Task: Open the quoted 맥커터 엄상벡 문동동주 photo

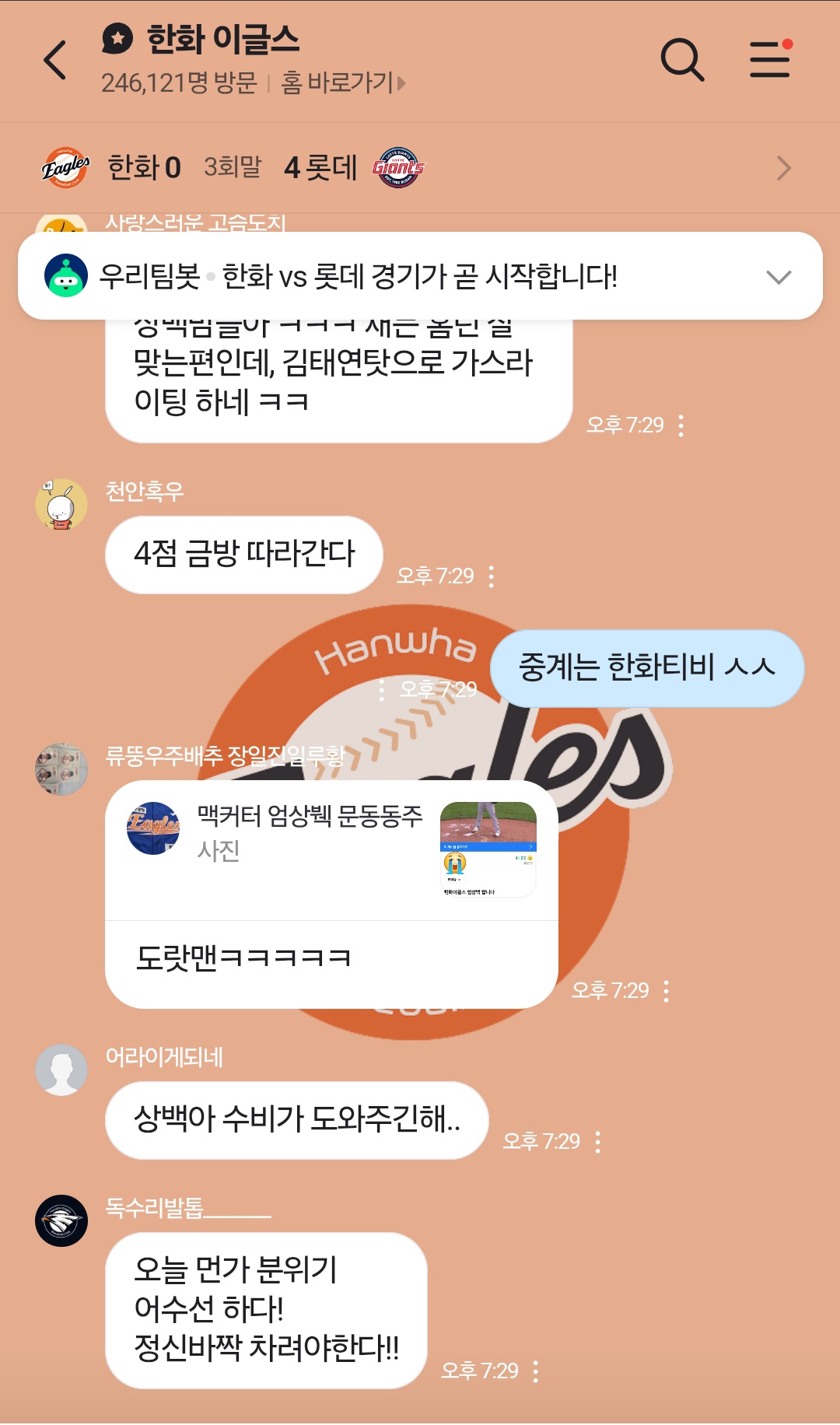Action: pos(488,849)
